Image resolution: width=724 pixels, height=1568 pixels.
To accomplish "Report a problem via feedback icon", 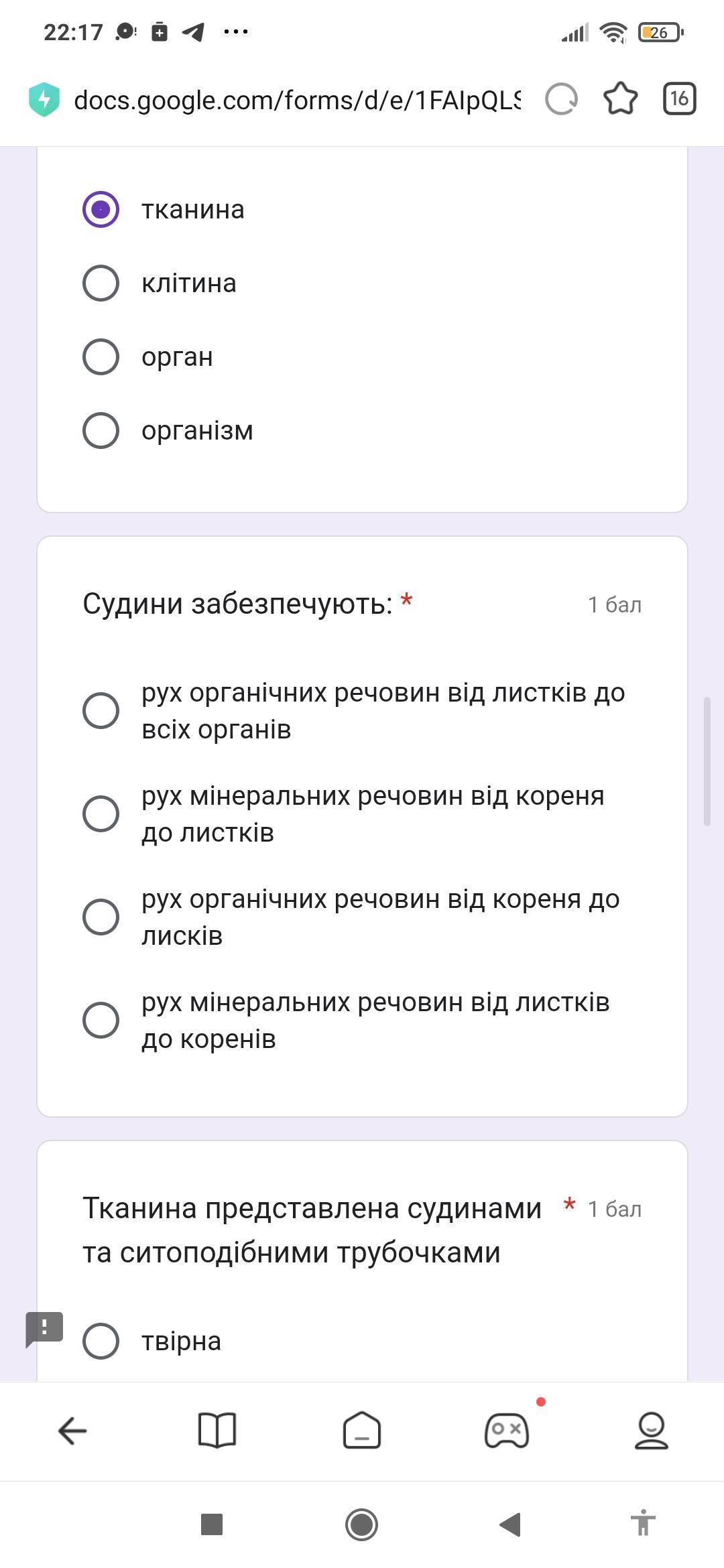I will pos(44,1329).
